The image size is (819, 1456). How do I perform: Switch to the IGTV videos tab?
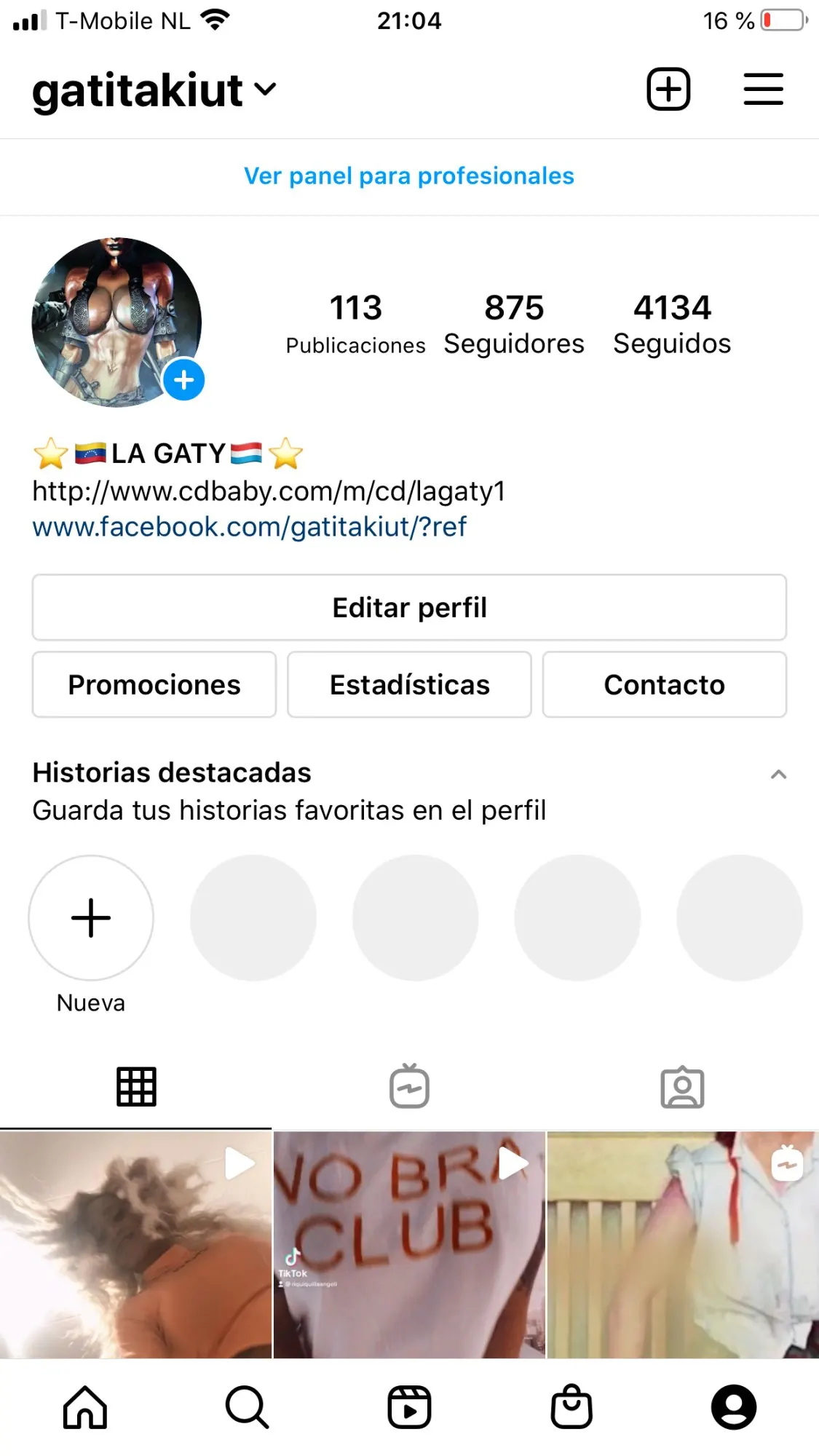pos(409,1087)
